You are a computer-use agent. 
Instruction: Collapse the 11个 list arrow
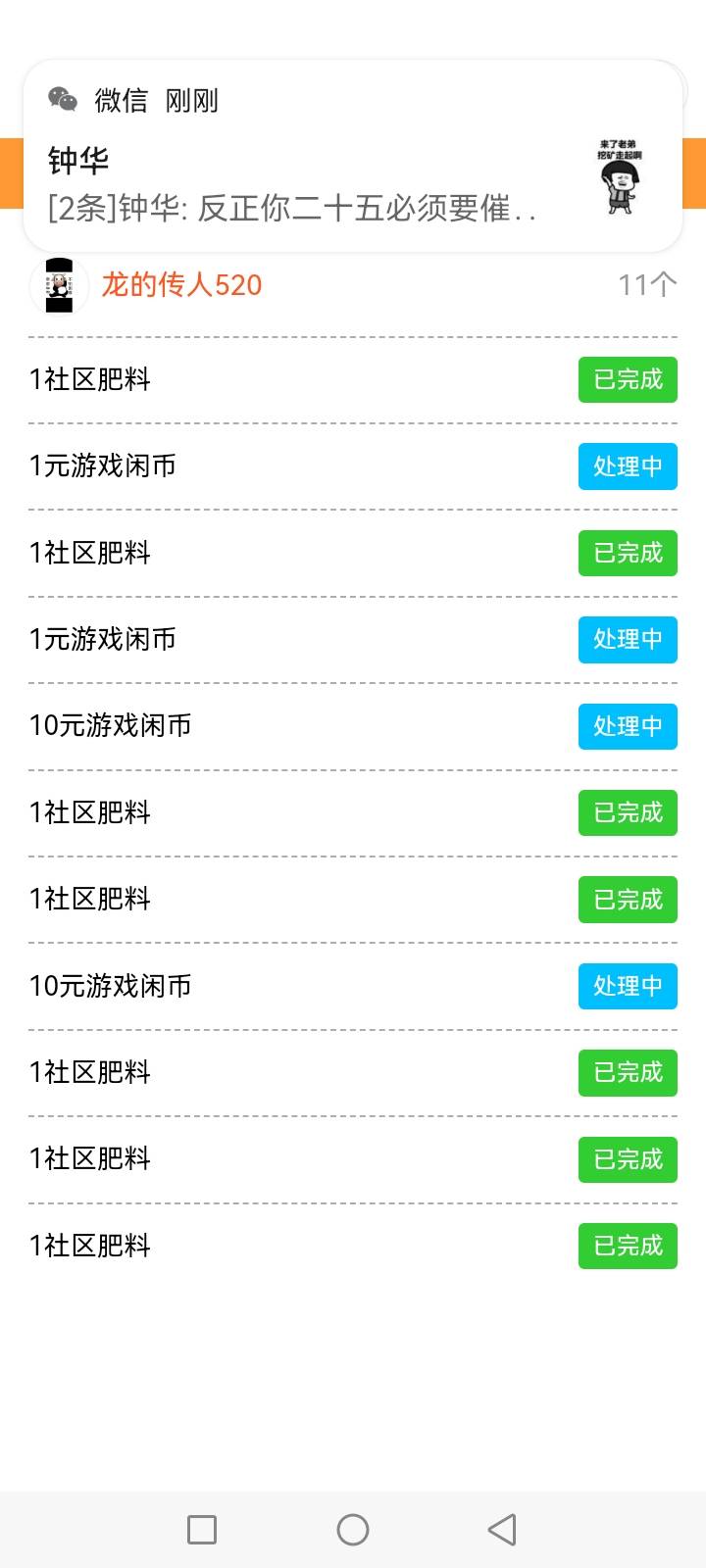(663, 285)
